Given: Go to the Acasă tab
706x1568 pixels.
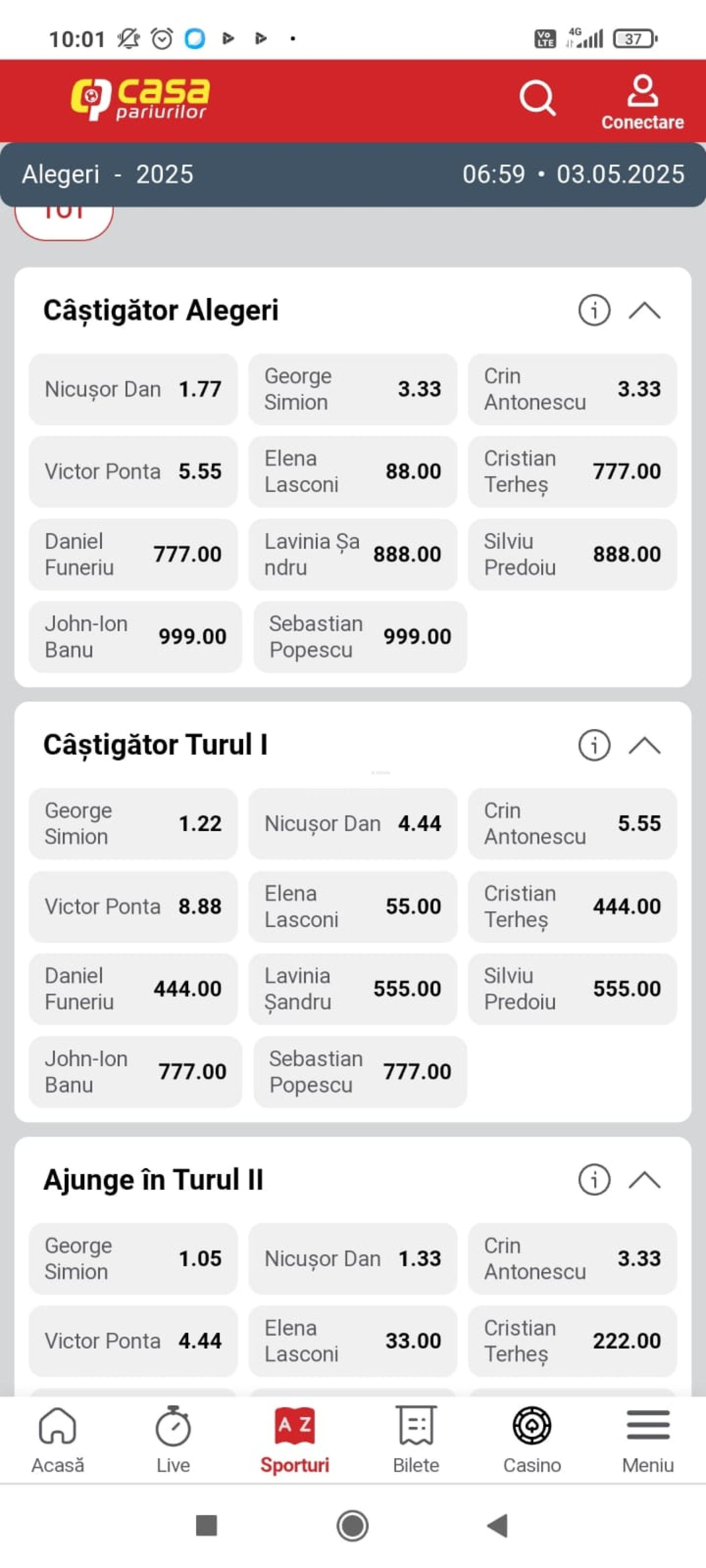Looking at the screenshot, I should click(57, 1440).
